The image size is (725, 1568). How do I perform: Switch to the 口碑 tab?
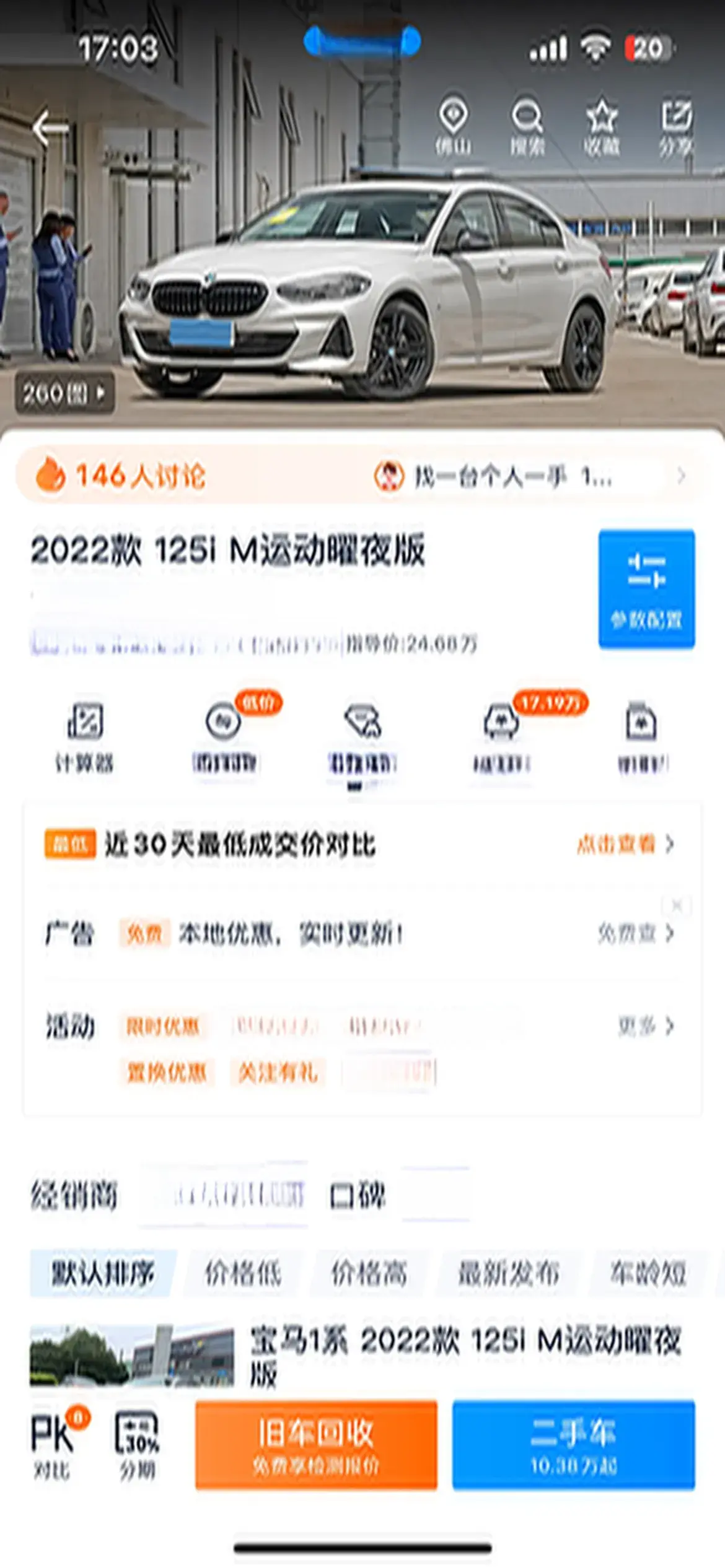point(358,1195)
